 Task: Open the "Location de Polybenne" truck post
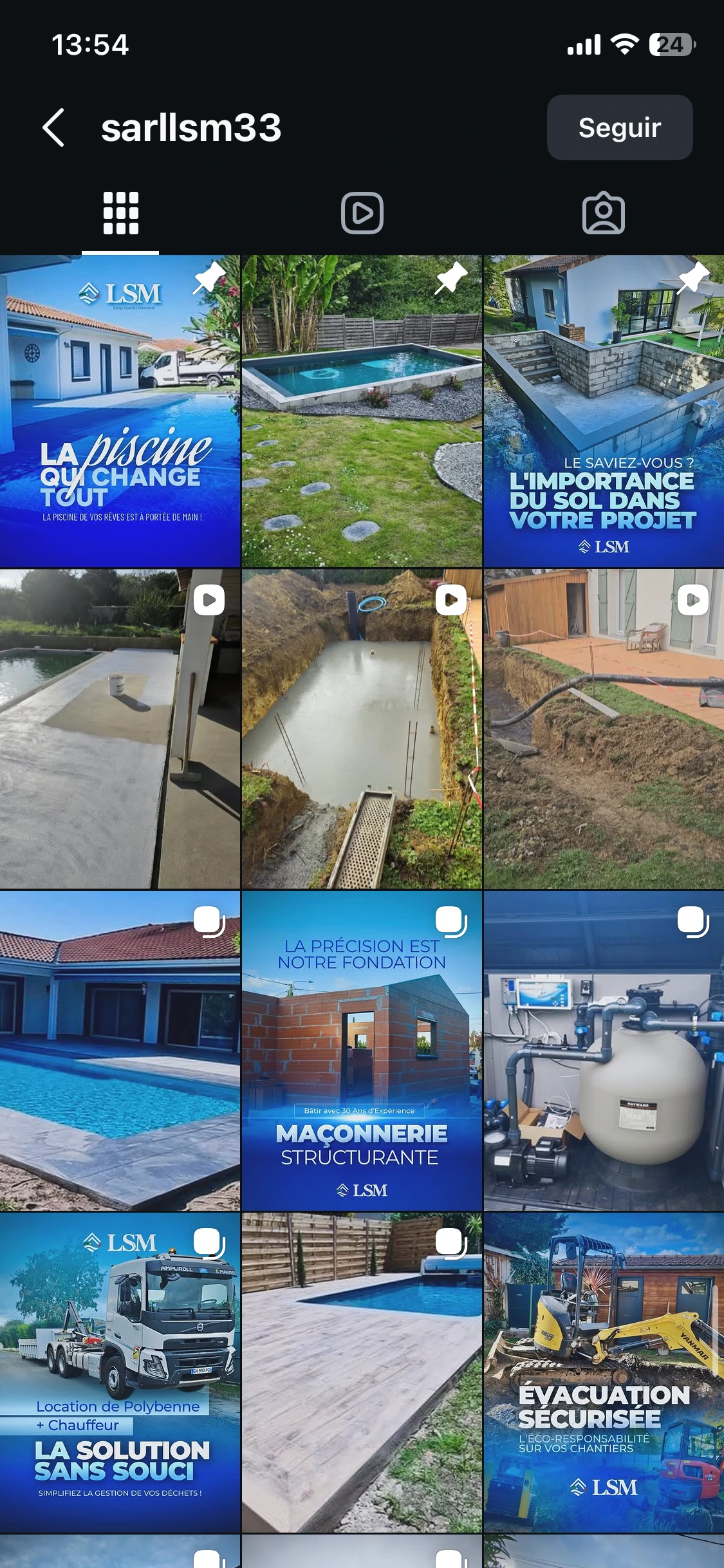[120, 1372]
